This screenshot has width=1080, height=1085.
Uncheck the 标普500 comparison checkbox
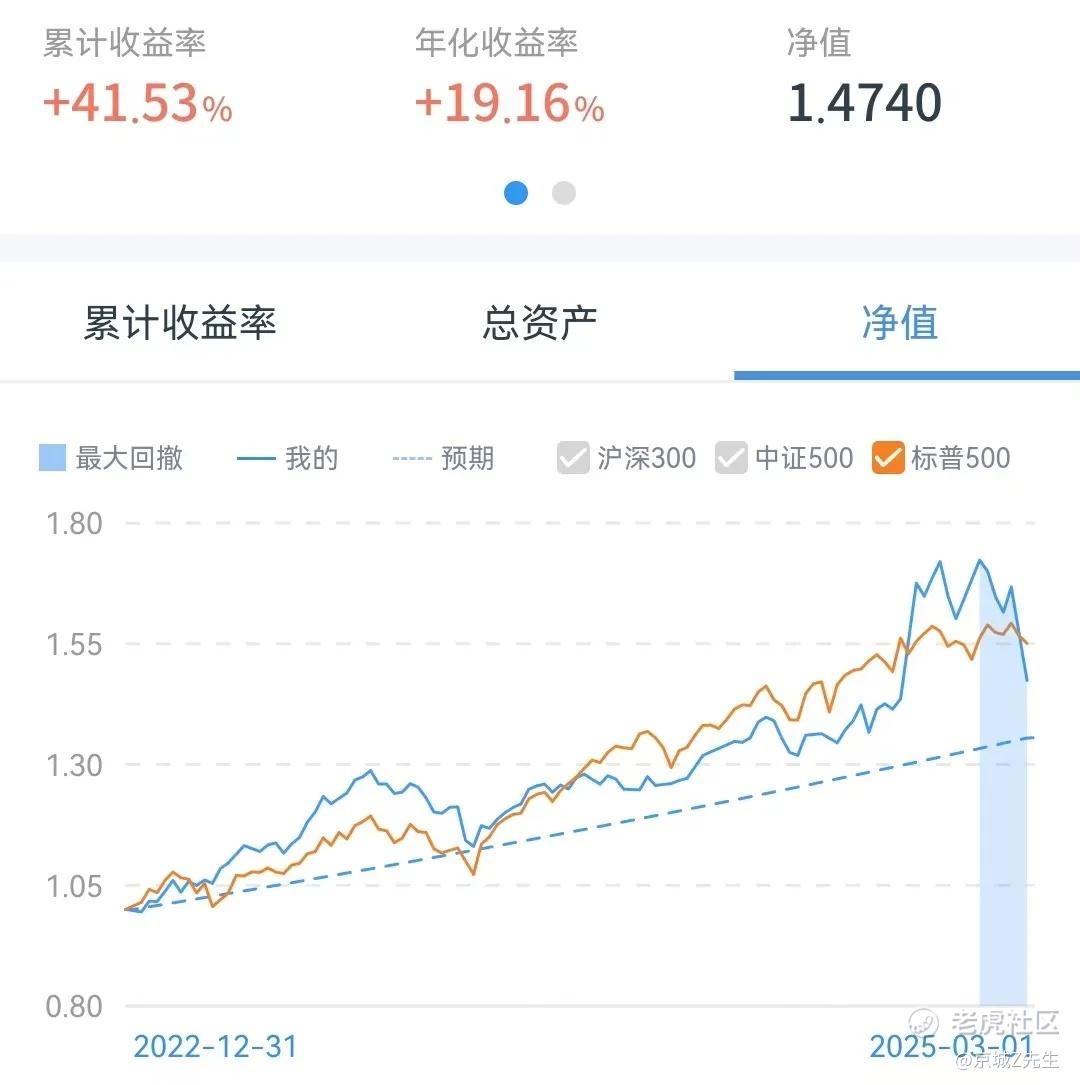point(888,457)
